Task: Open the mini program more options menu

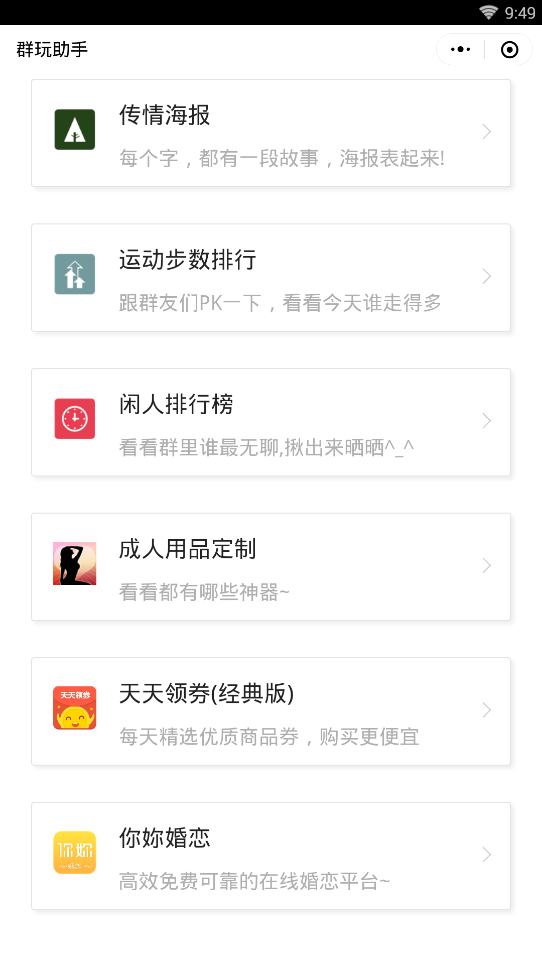Action: pyautogui.click(x=460, y=50)
